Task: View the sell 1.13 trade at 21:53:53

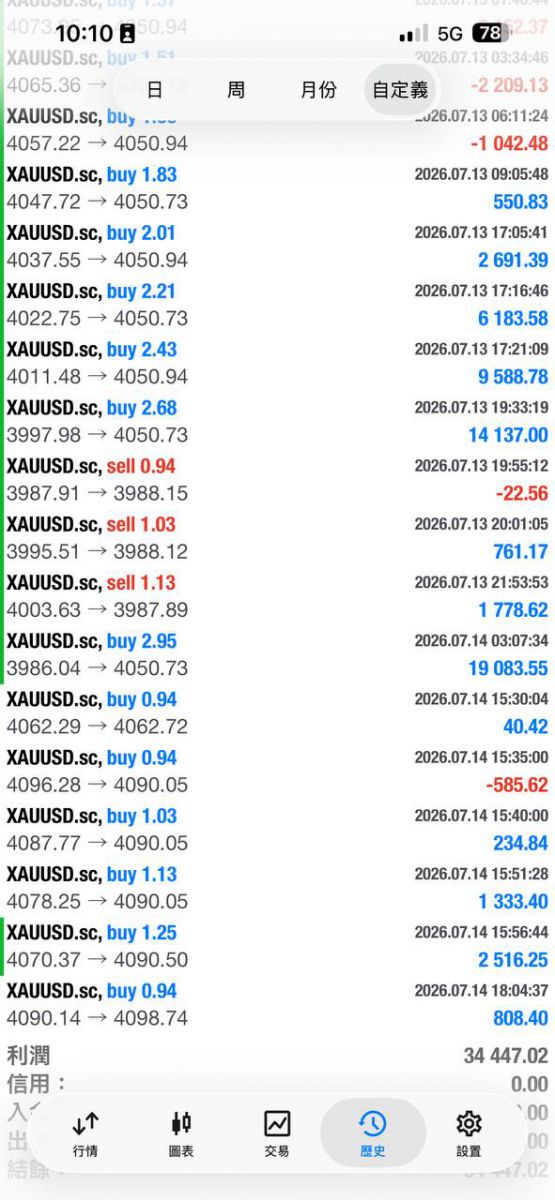Action: pos(277,596)
